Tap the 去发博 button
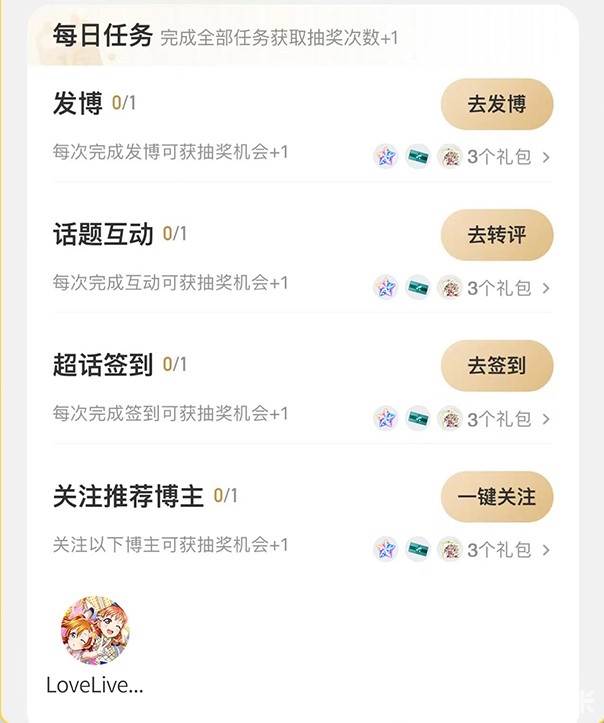Screen dimensions: 604x723 (x=496, y=104)
